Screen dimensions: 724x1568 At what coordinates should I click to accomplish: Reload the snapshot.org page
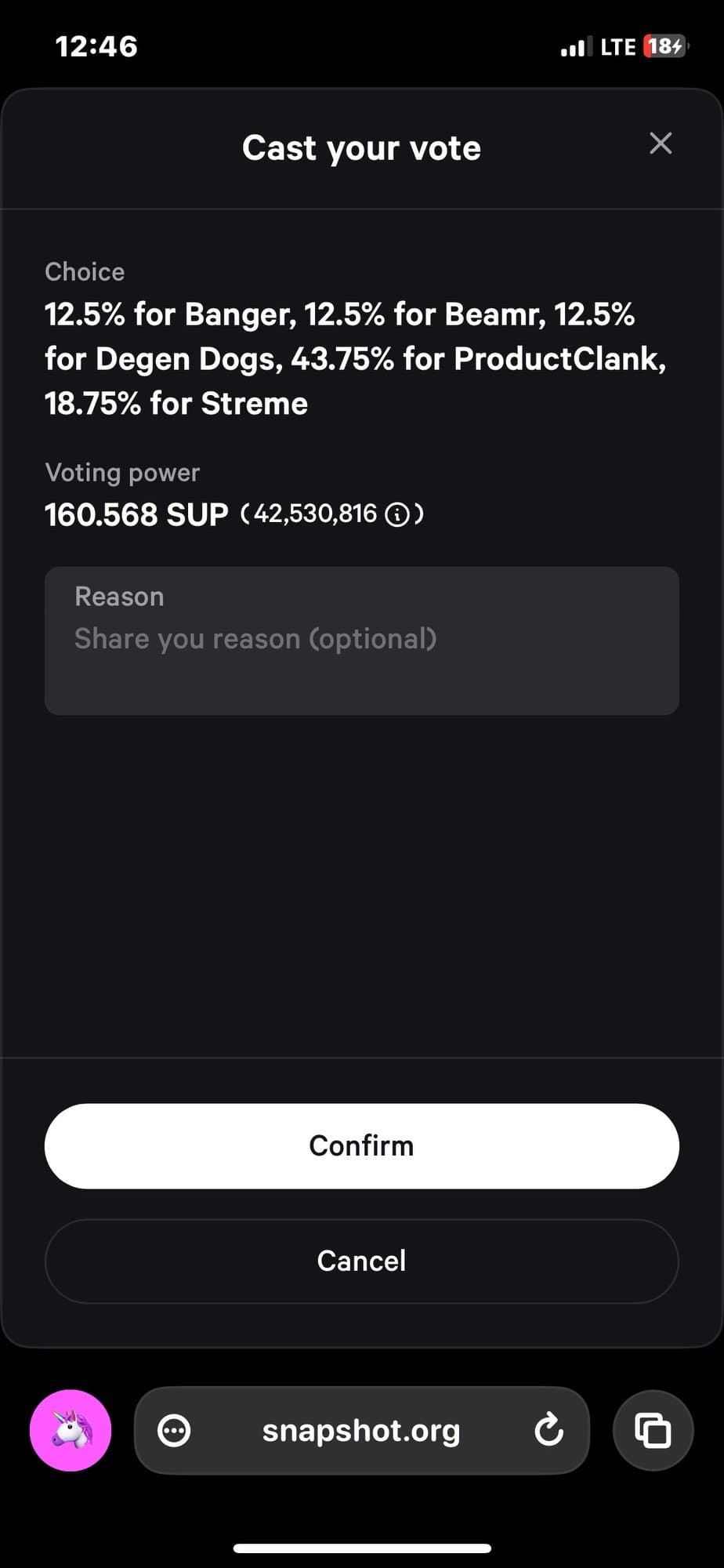548,1430
